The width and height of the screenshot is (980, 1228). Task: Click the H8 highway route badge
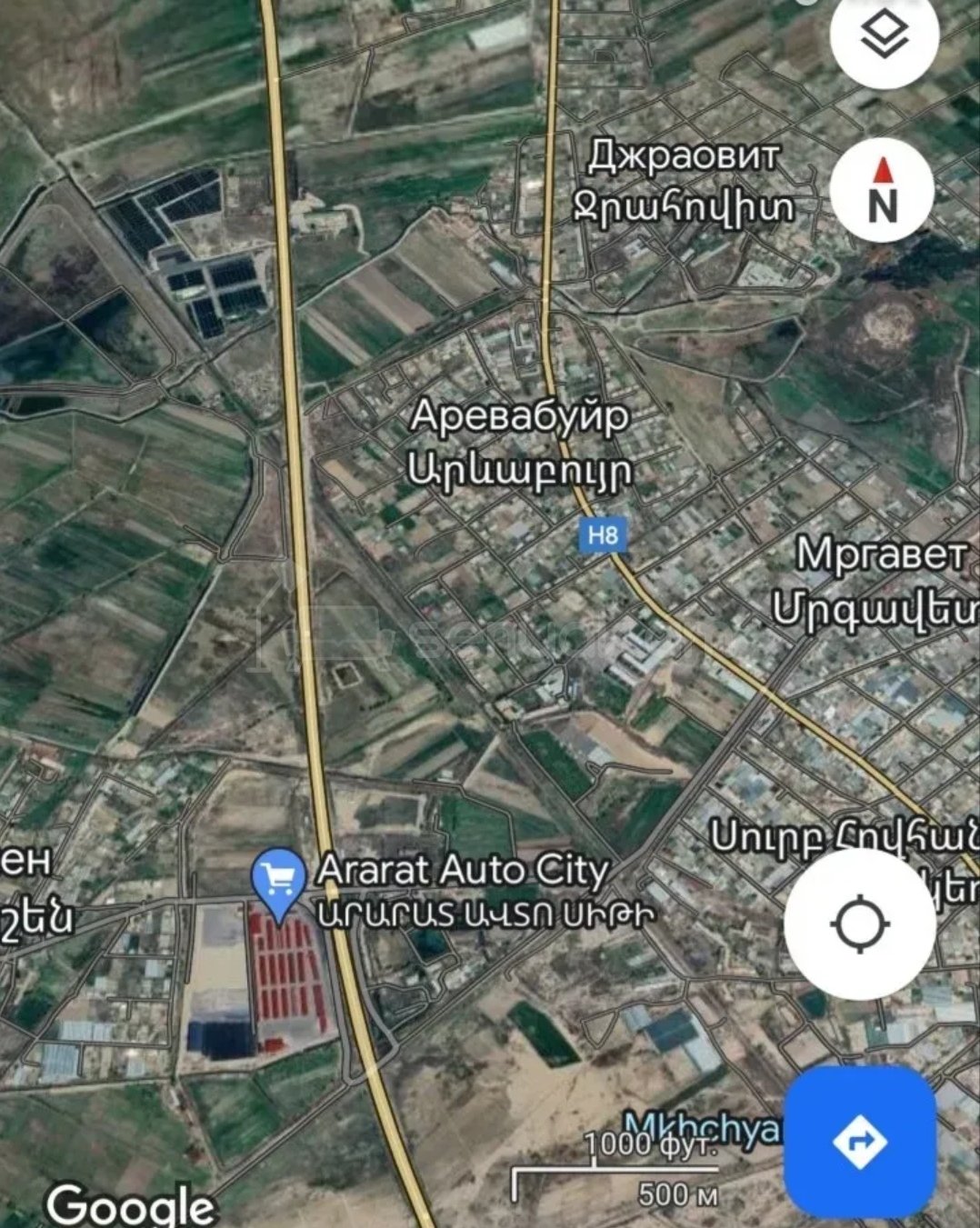tap(602, 536)
